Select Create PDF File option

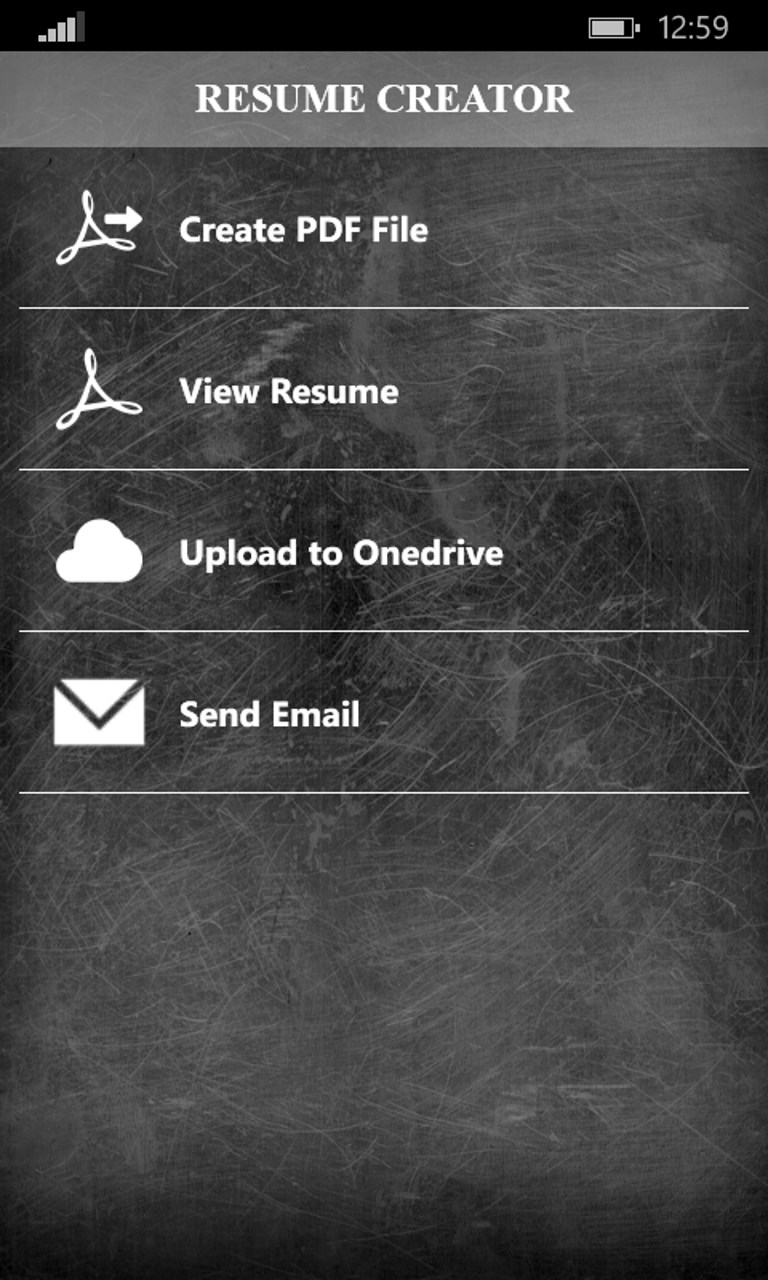click(x=303, y=230)
